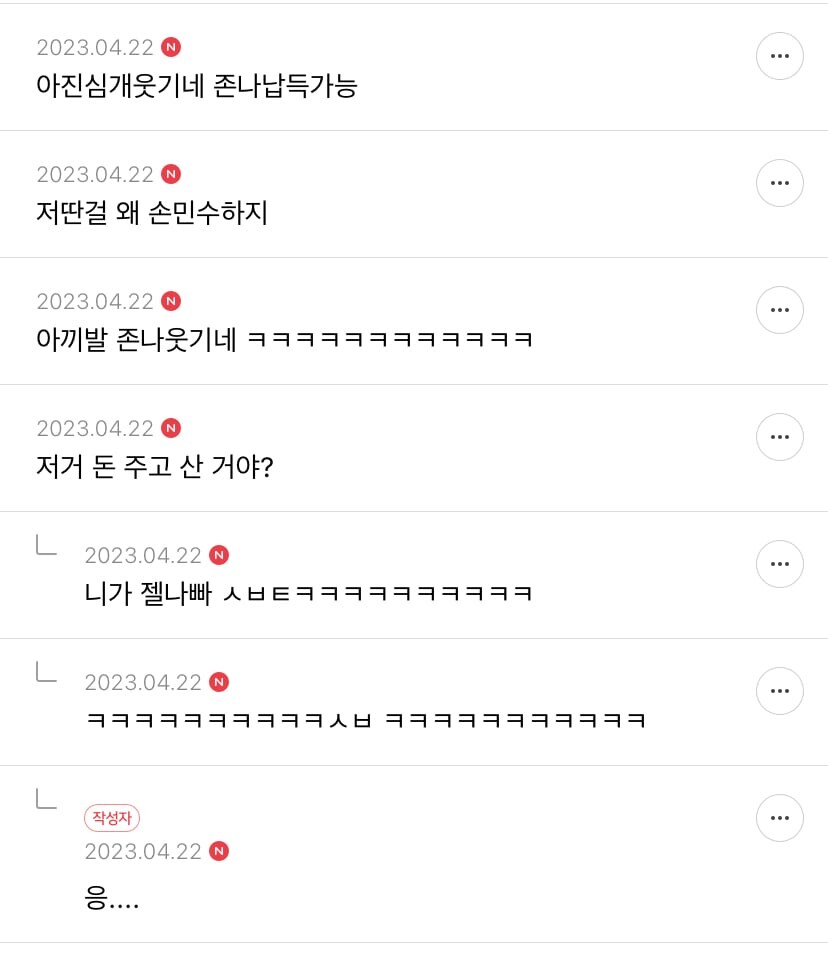Screen dimensions: 828x971
Task: Open the more options for the sixth comment
Action: pos(780,691)
